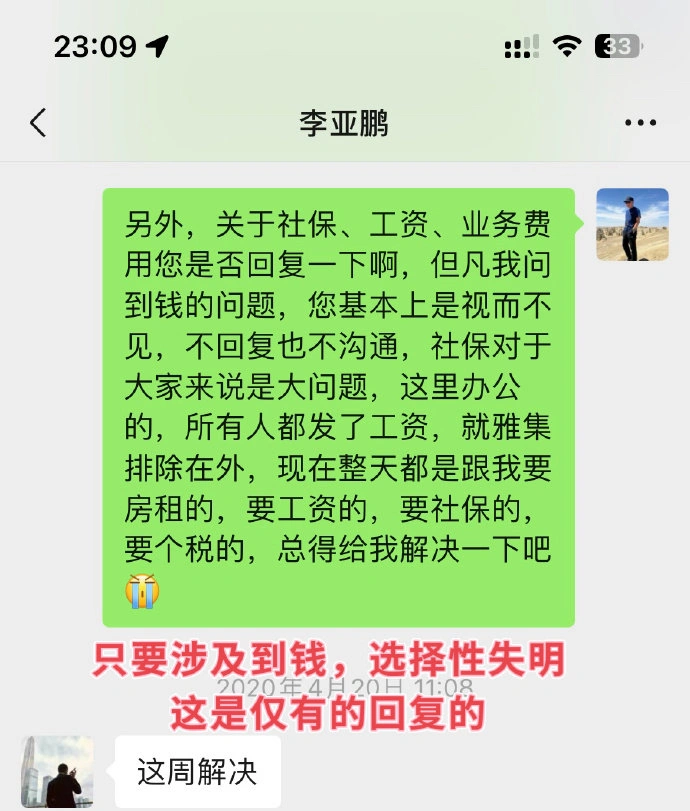
Task: Open the three-dot chat info menu
Action: tap(640, 123)
